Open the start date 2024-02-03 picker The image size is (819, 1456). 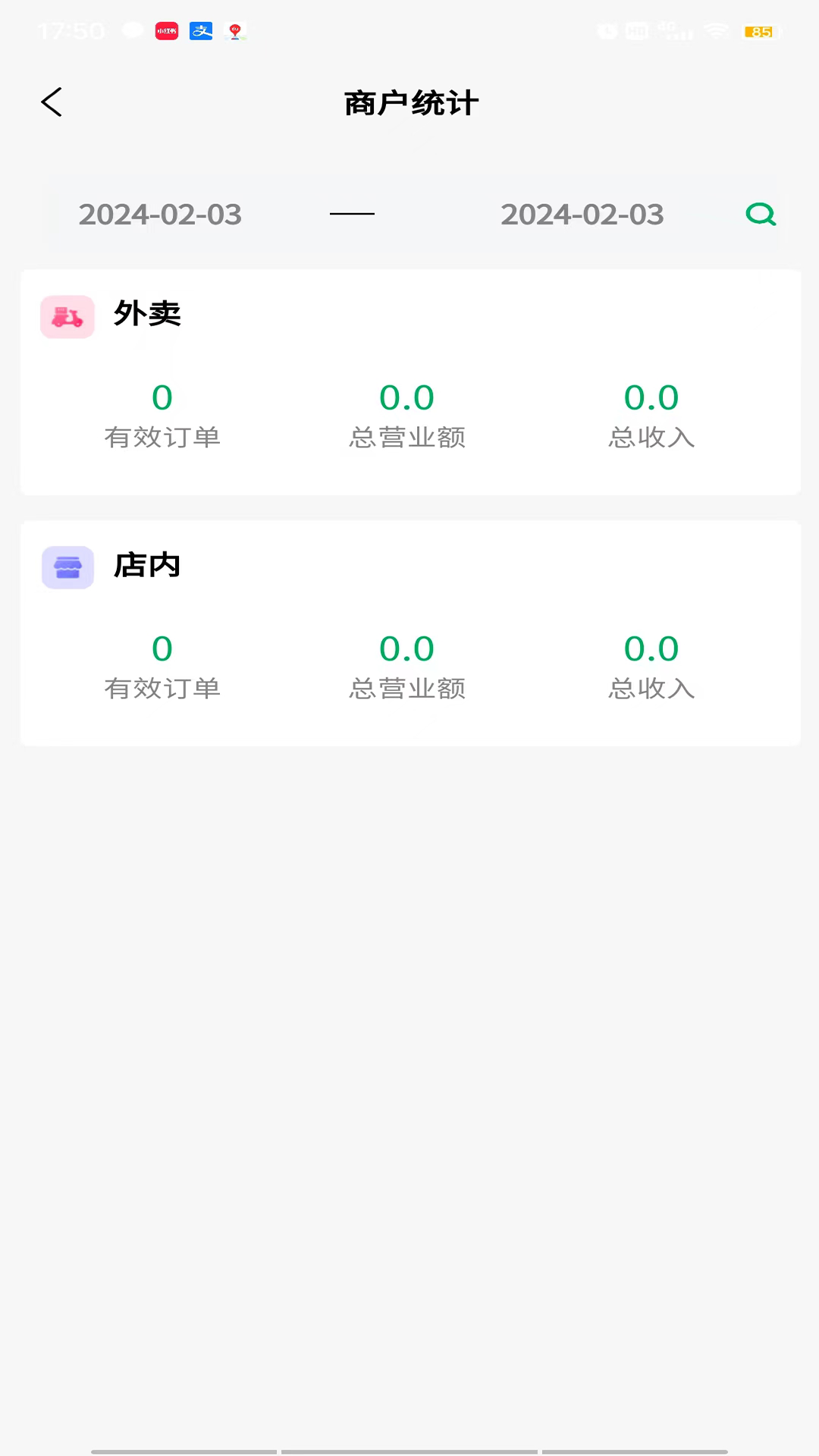pyautogui.click(x=160, y=215)
